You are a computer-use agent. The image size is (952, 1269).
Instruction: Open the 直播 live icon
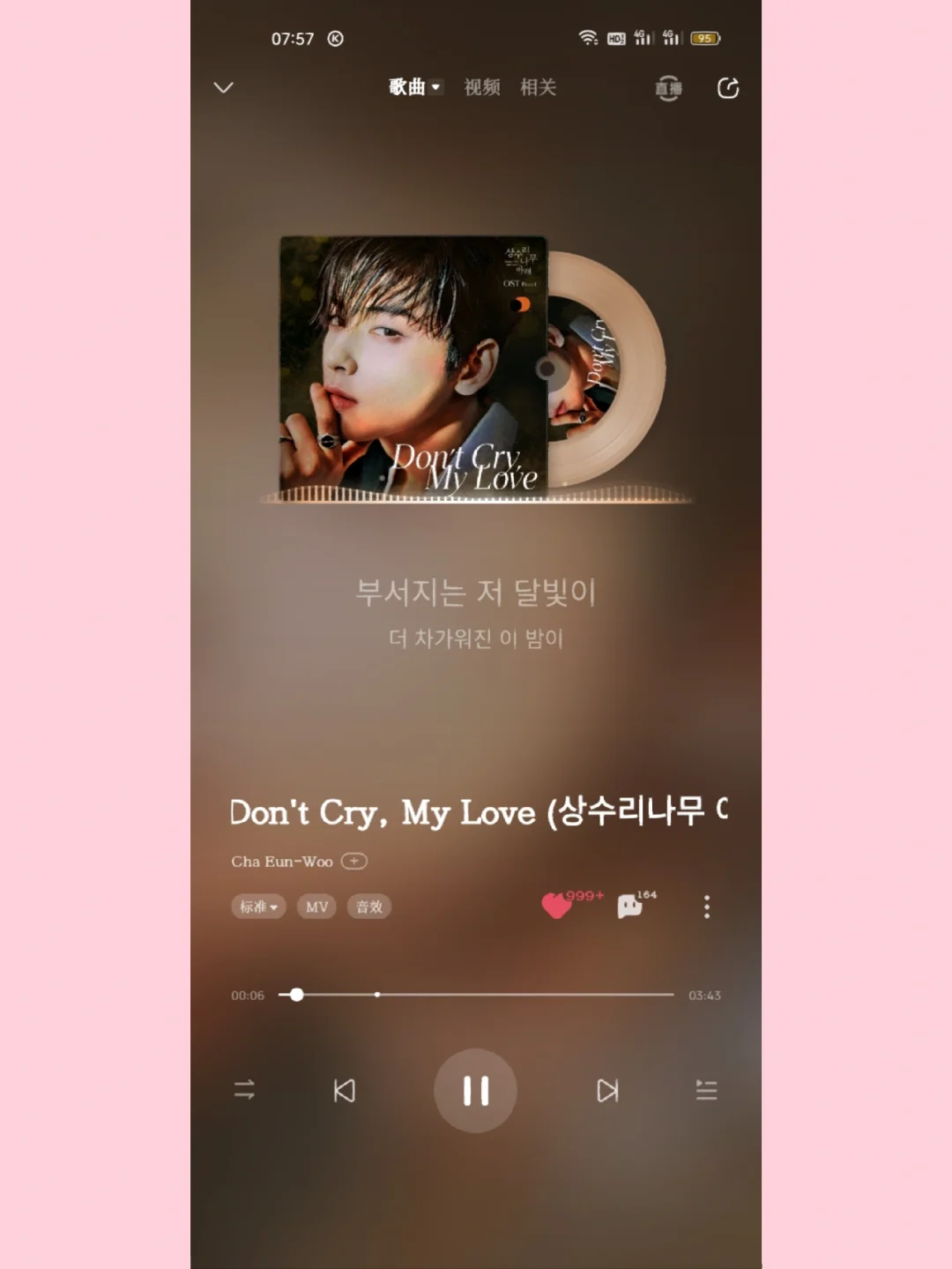[668, 88]
